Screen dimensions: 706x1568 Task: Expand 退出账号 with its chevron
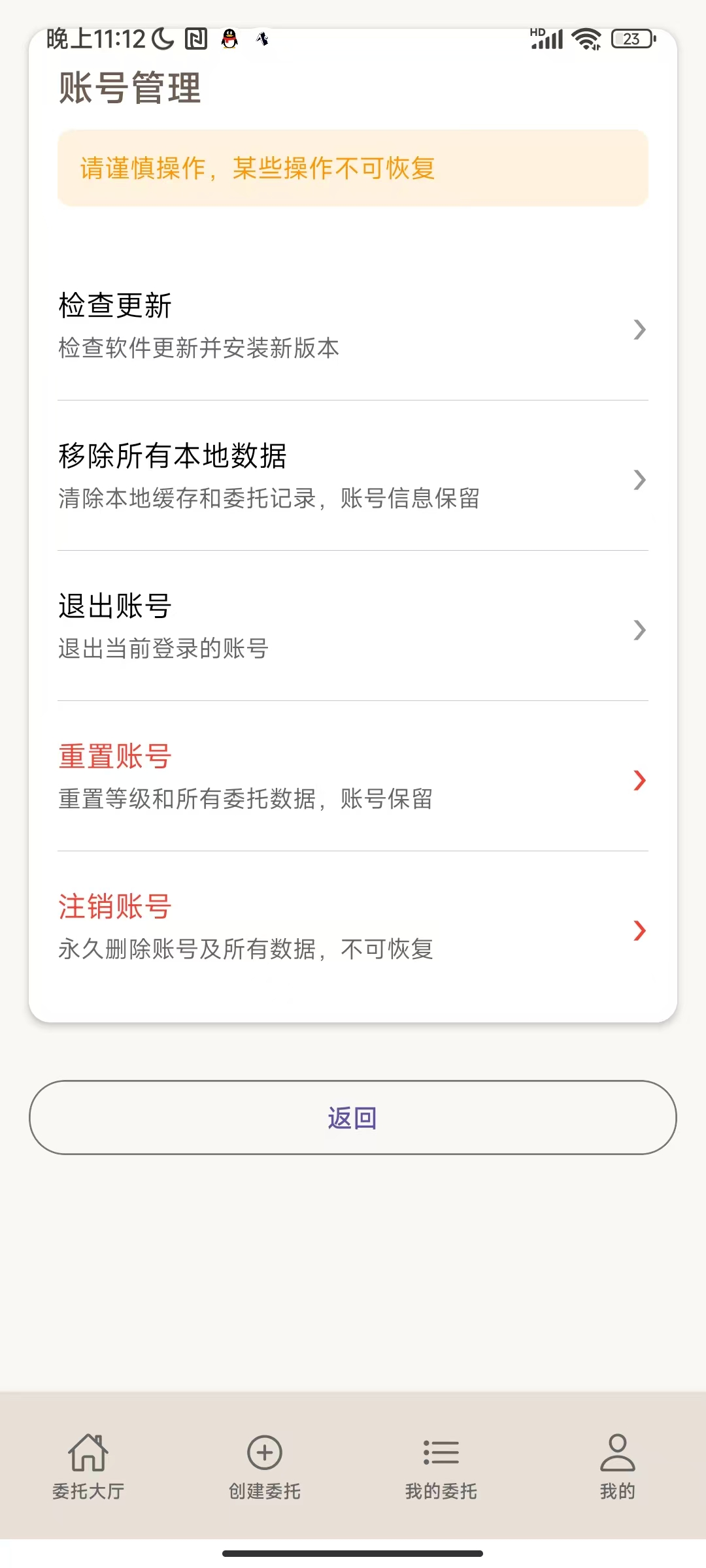pyautogui.click(x=637, y=629)
